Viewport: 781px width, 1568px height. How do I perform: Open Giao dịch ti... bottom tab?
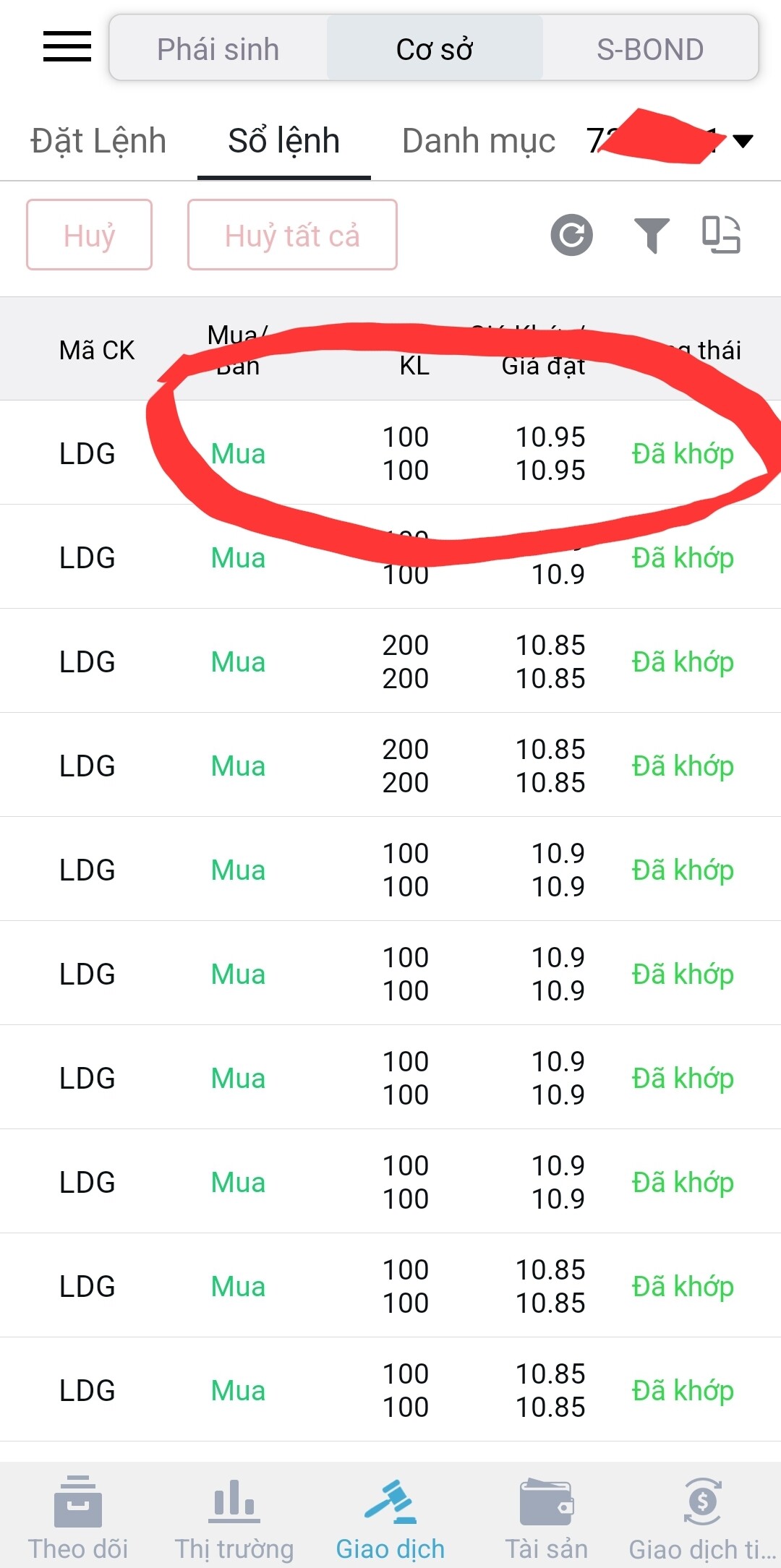[701, 1517]
